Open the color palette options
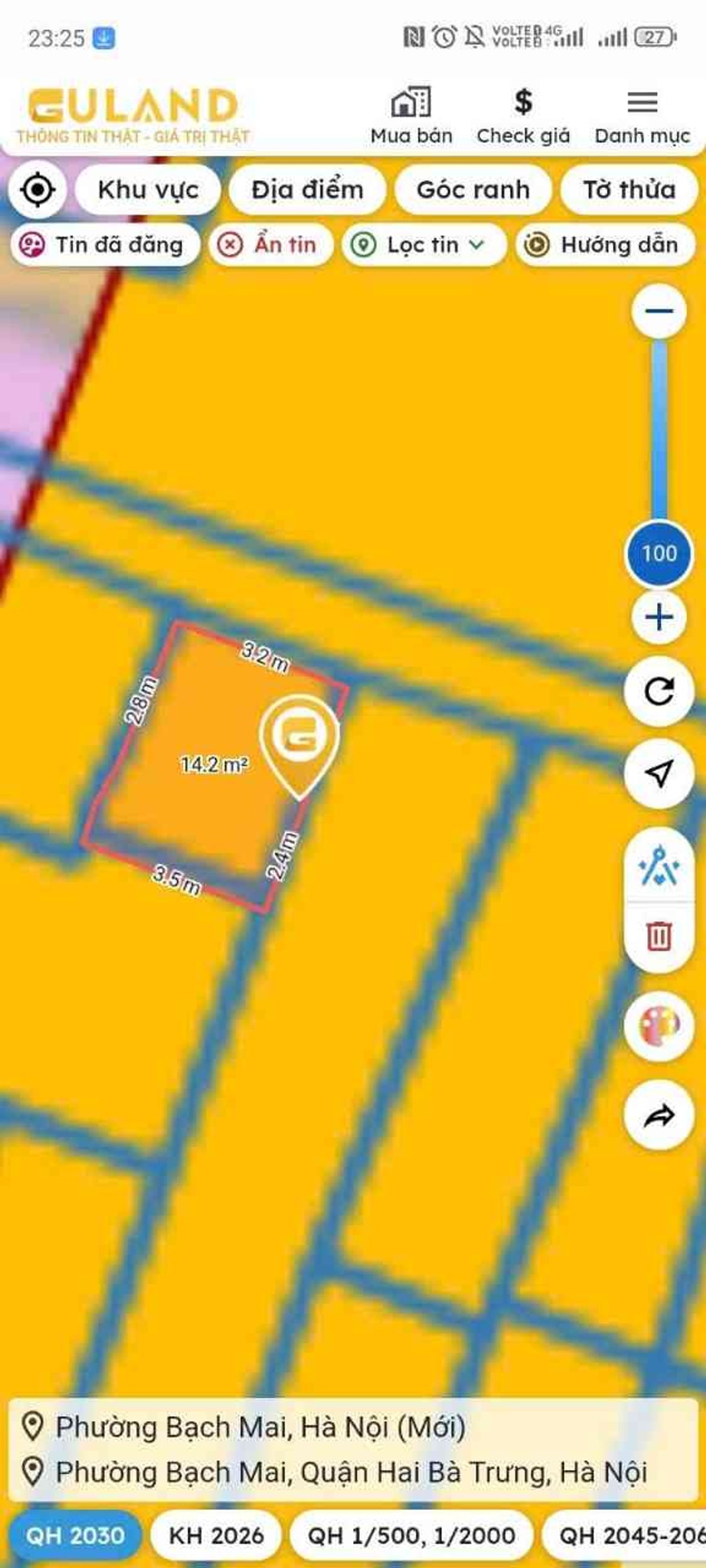706x1568 pixels. 659,1026
